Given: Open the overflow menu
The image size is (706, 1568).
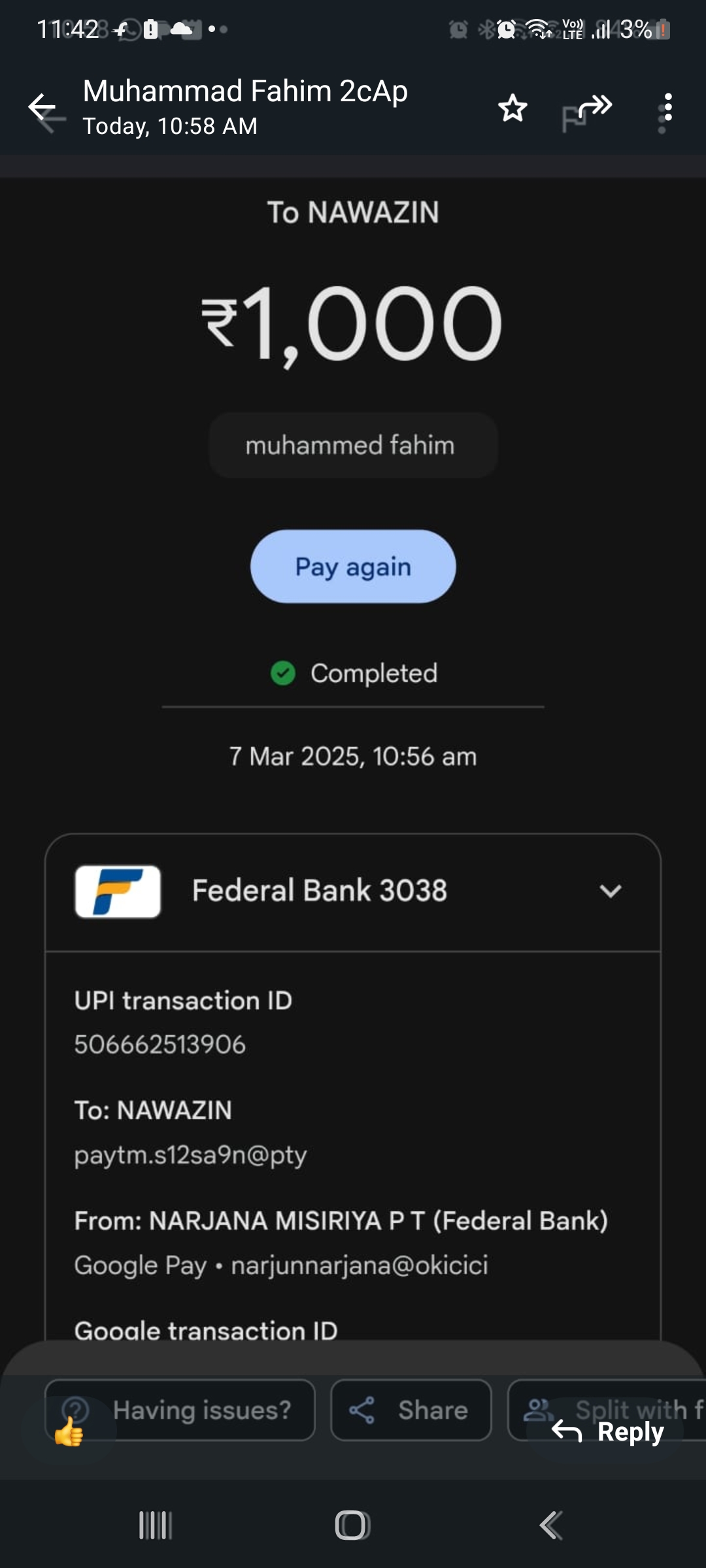Looking at the screenshot, I should [667, 108].
